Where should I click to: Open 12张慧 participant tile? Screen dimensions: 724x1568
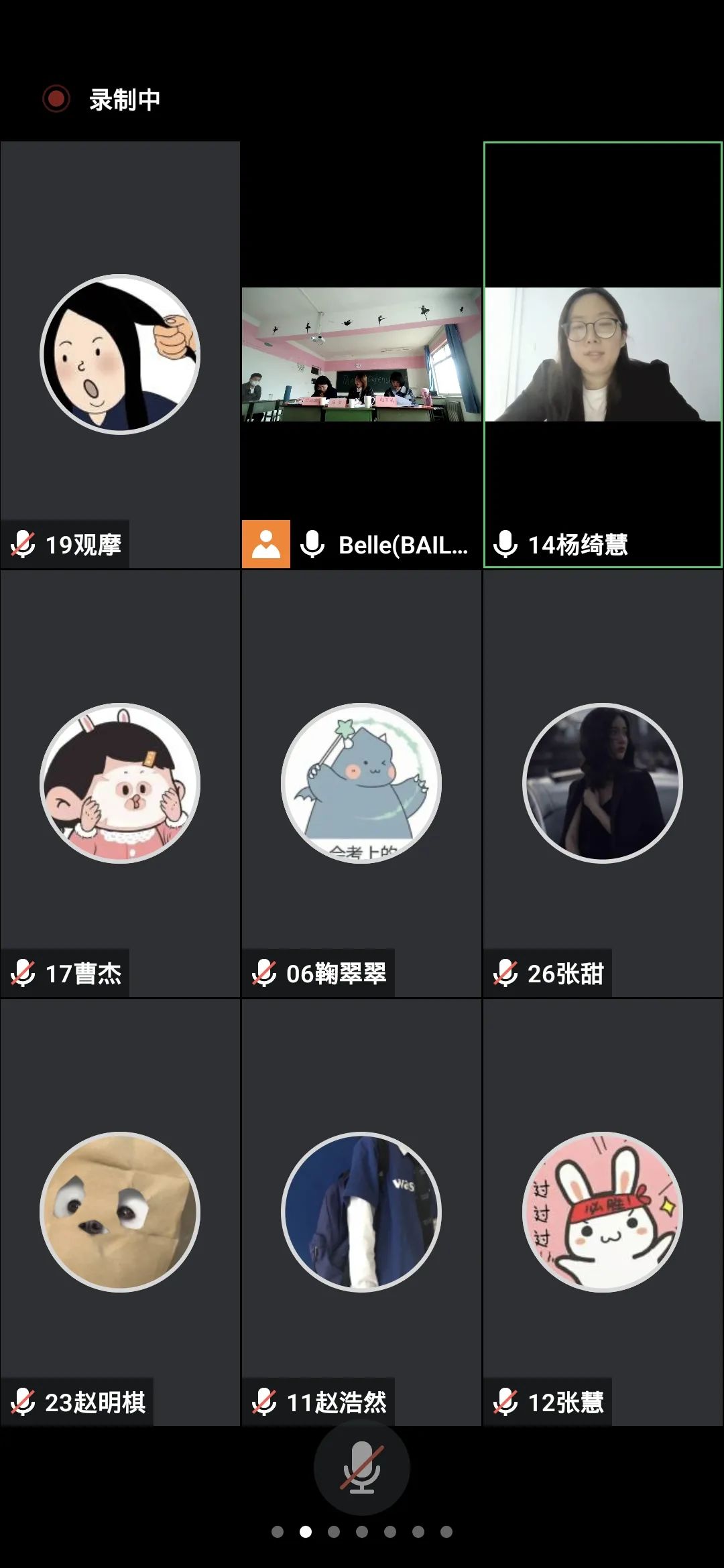(603, 1212)
